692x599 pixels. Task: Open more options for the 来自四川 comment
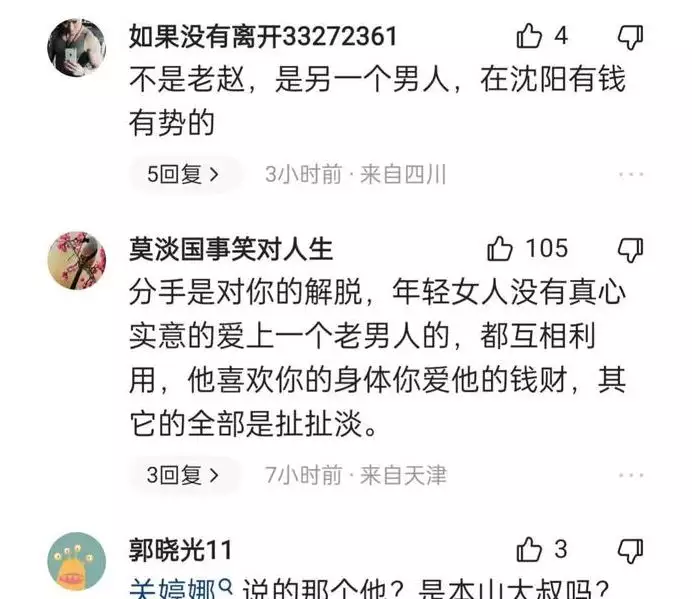click(630, 175)
